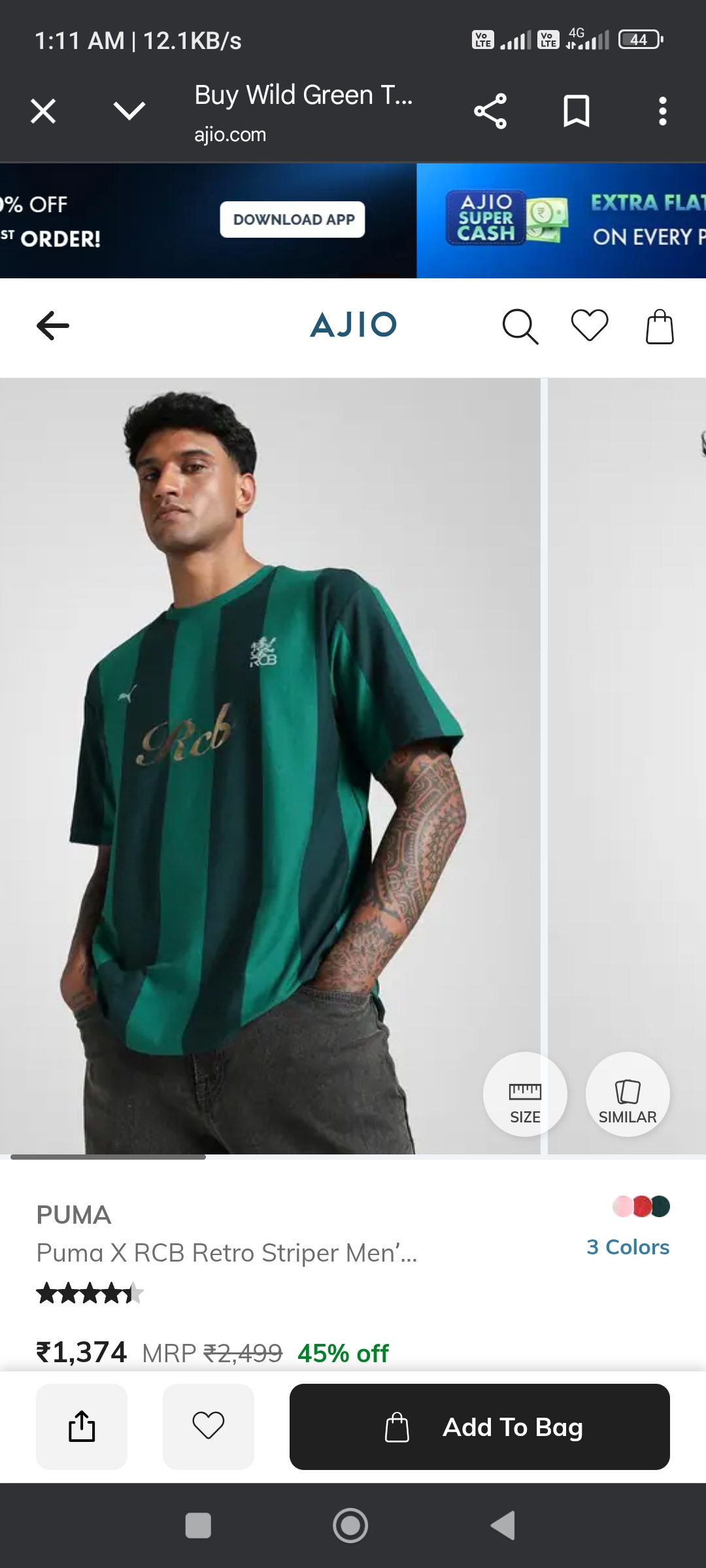Image resolution: width=706 pixels, height=1568 pixels.
Task: Open the Size guide button
Action: coord(525,1094)
